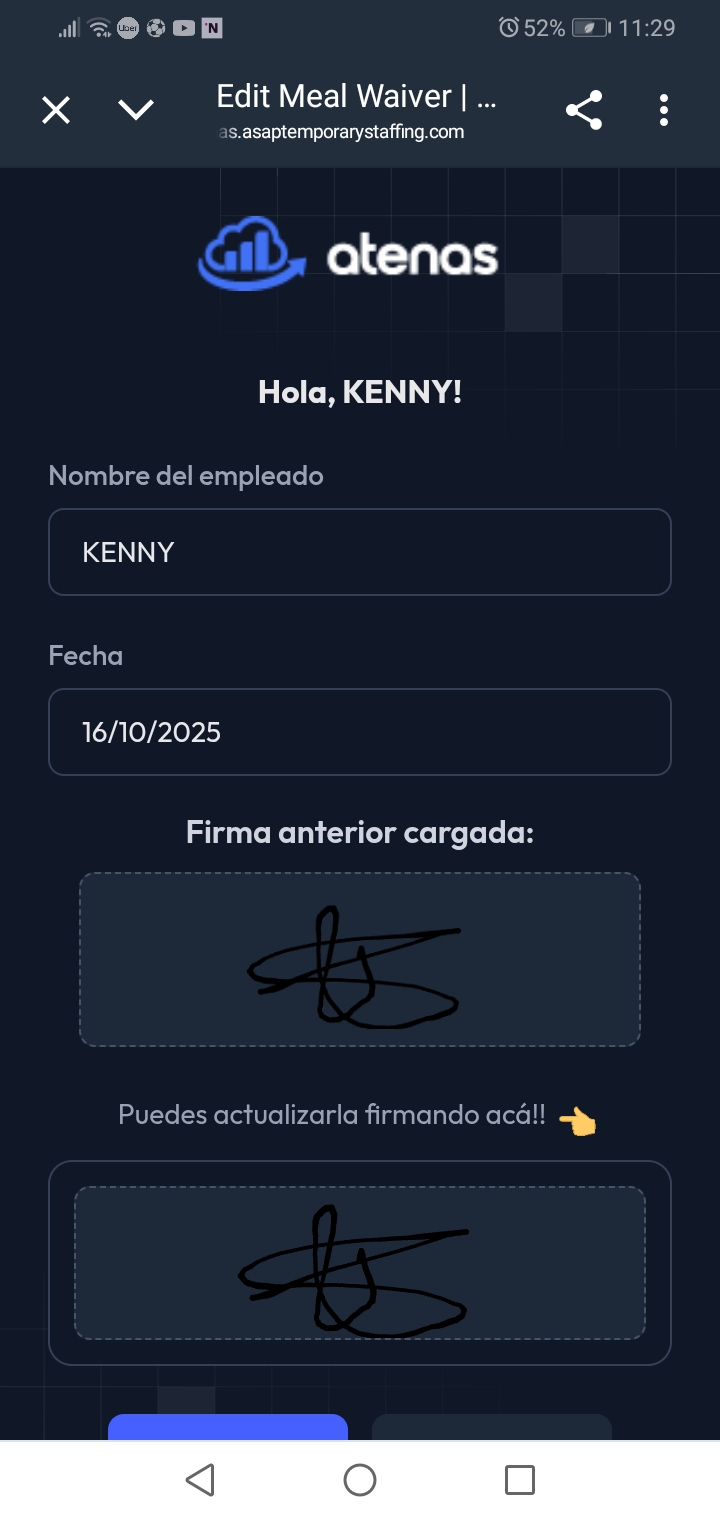Viewport: 720px width, 1520px height.
Task: Edit the Nombre del empleado field
Action: 360,552
